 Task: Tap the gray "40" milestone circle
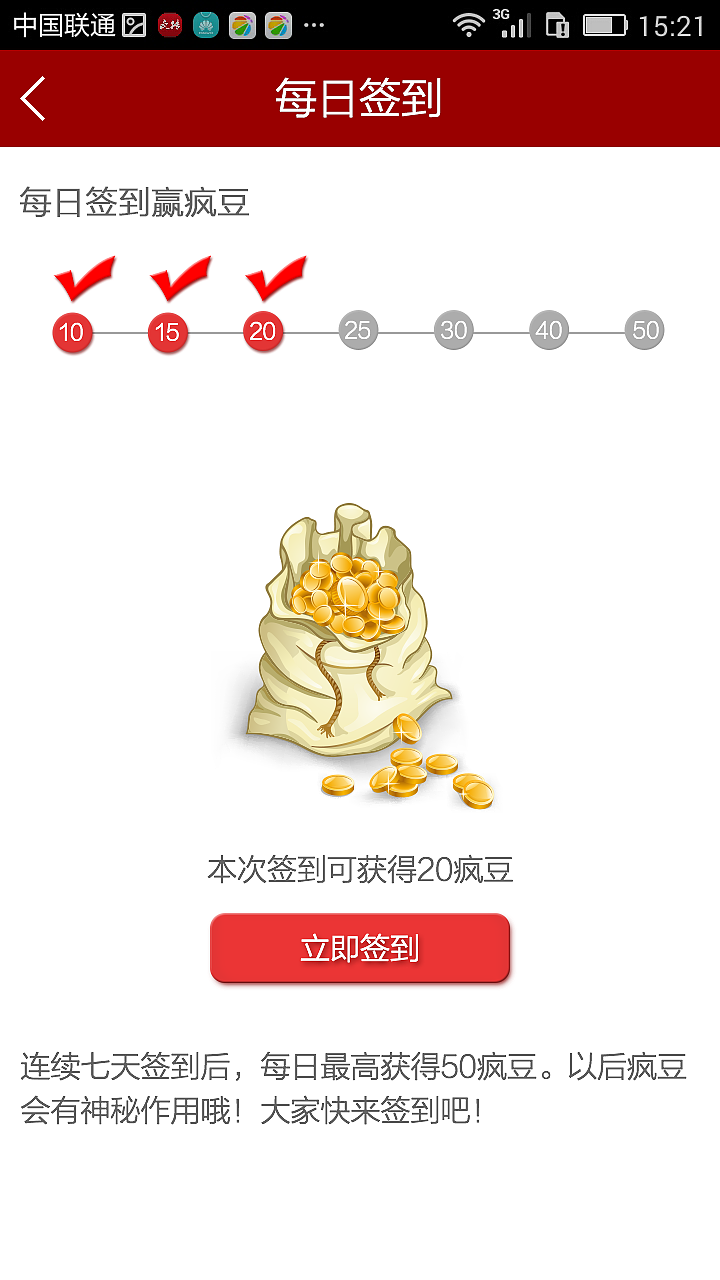pyautogui.click(x=548, y=329)
